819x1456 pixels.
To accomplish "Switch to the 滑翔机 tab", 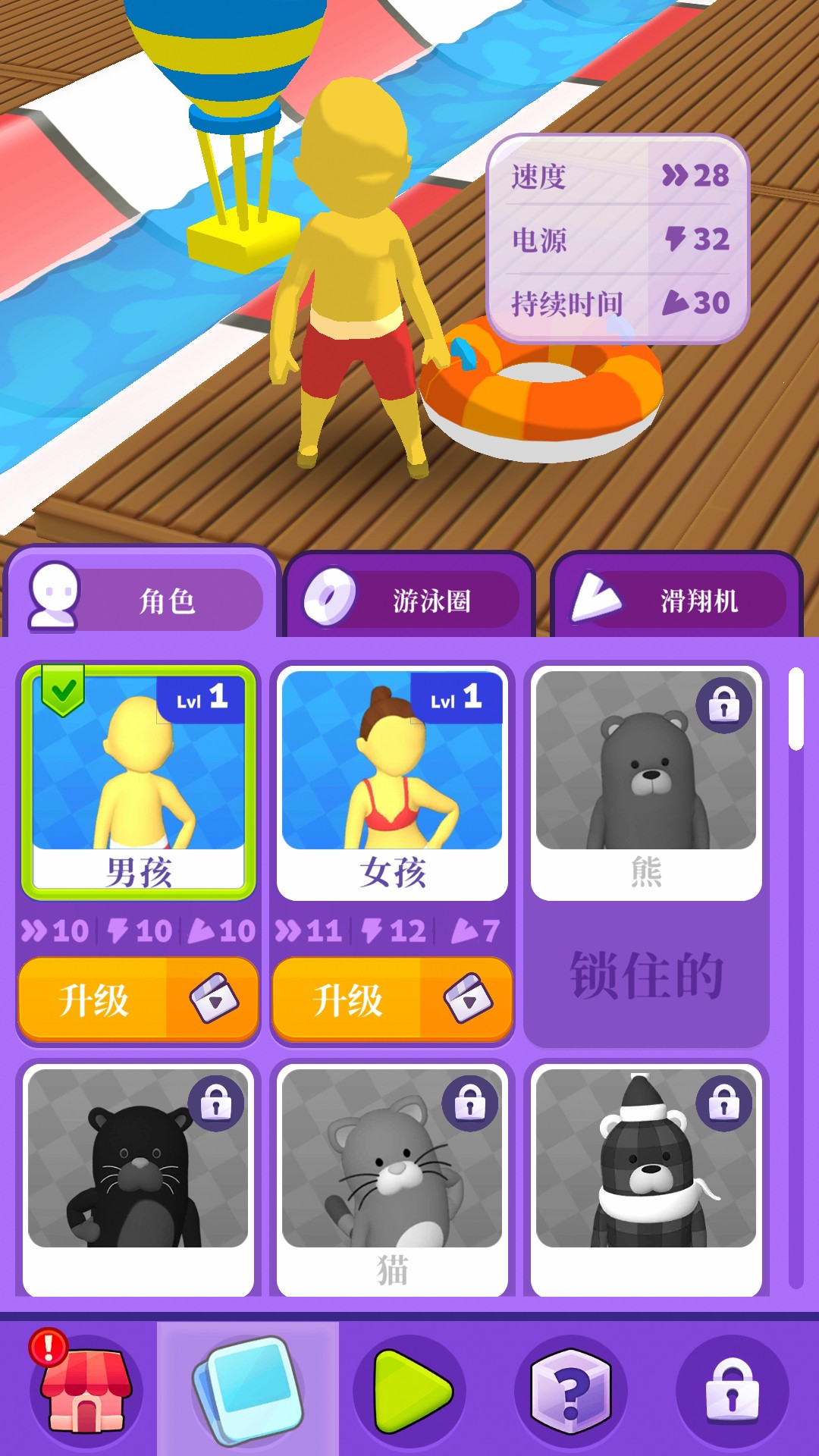I will pyautogui.click(x=676, y=599).
